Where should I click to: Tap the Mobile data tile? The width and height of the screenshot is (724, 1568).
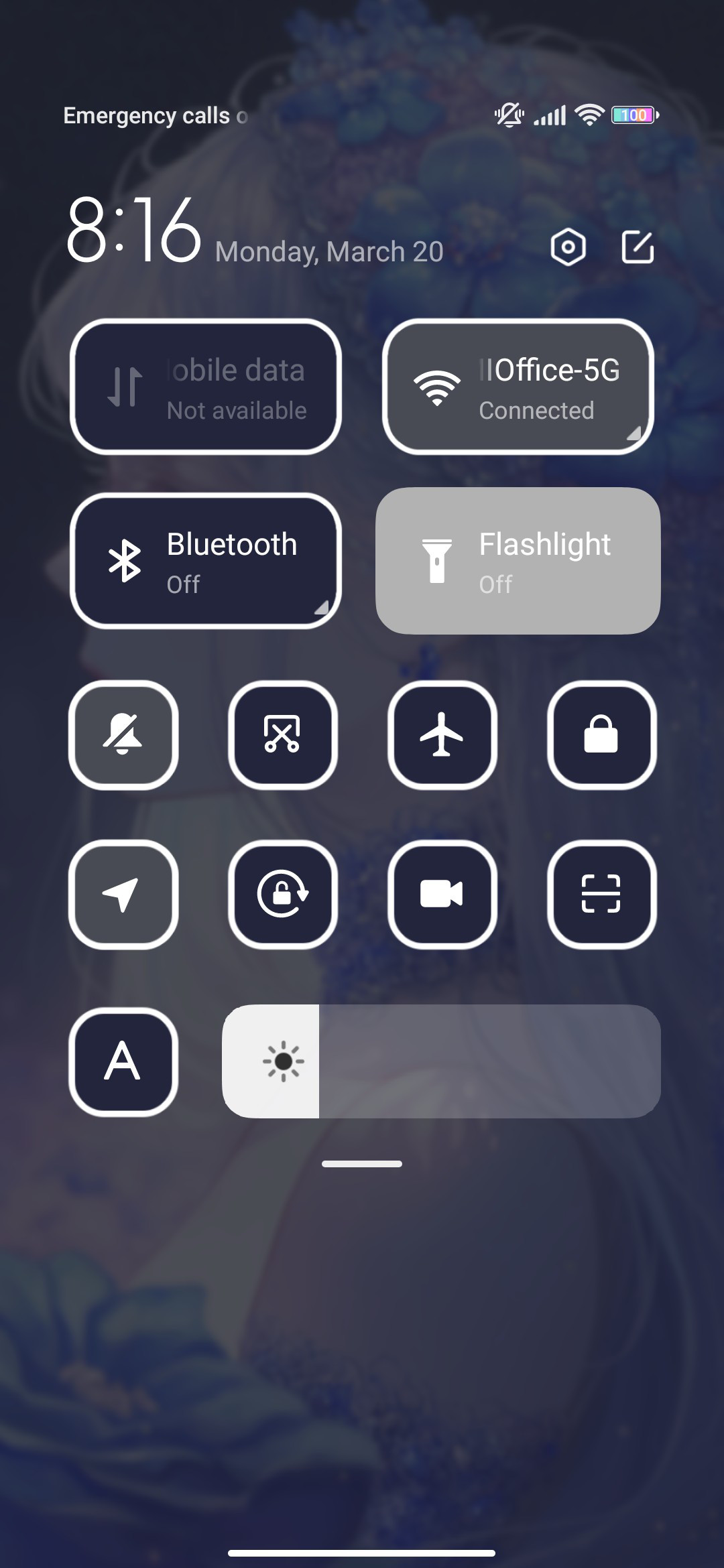point(206,387)
